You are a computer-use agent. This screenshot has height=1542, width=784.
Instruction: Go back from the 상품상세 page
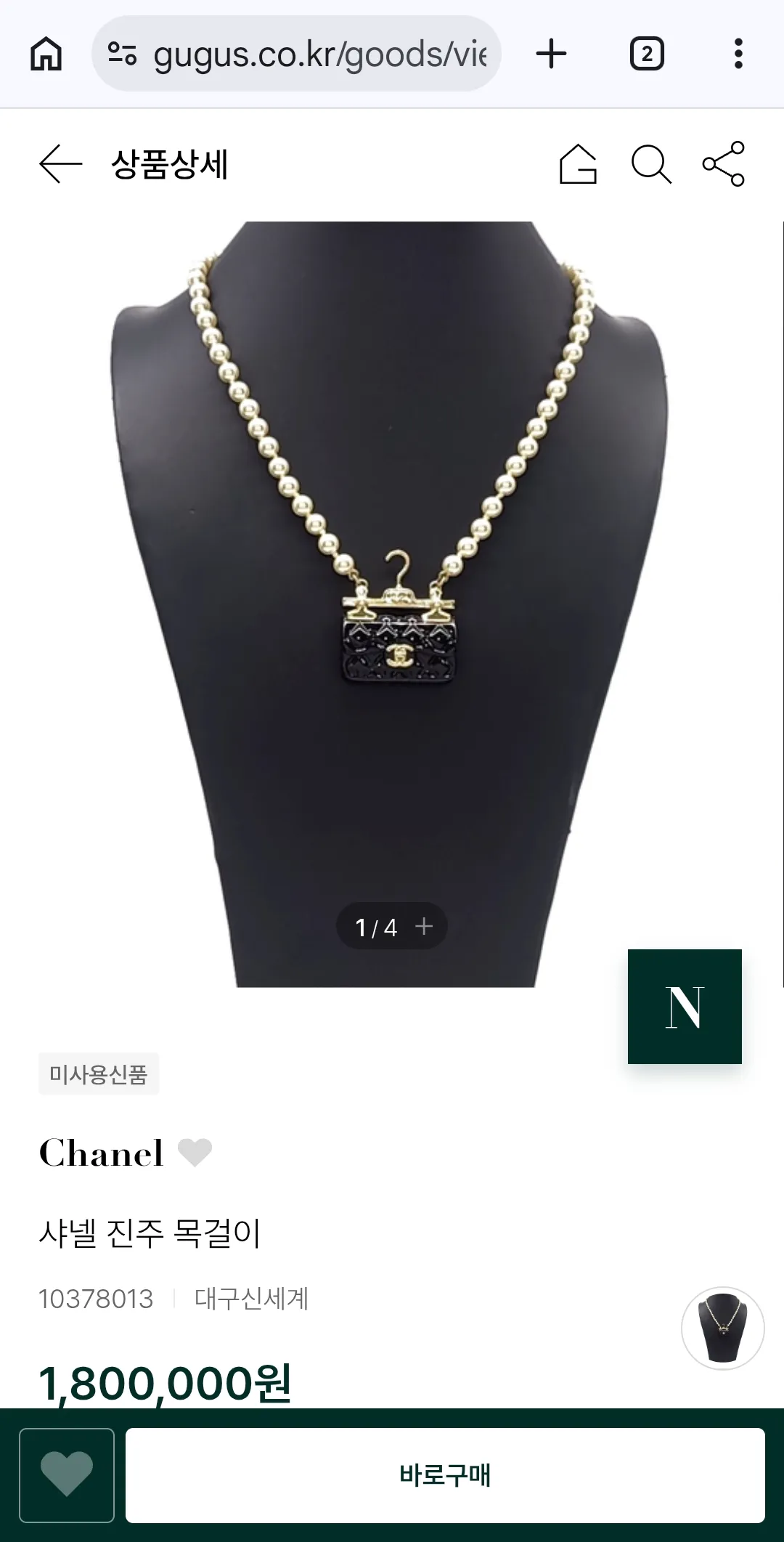tap(60, 163)
